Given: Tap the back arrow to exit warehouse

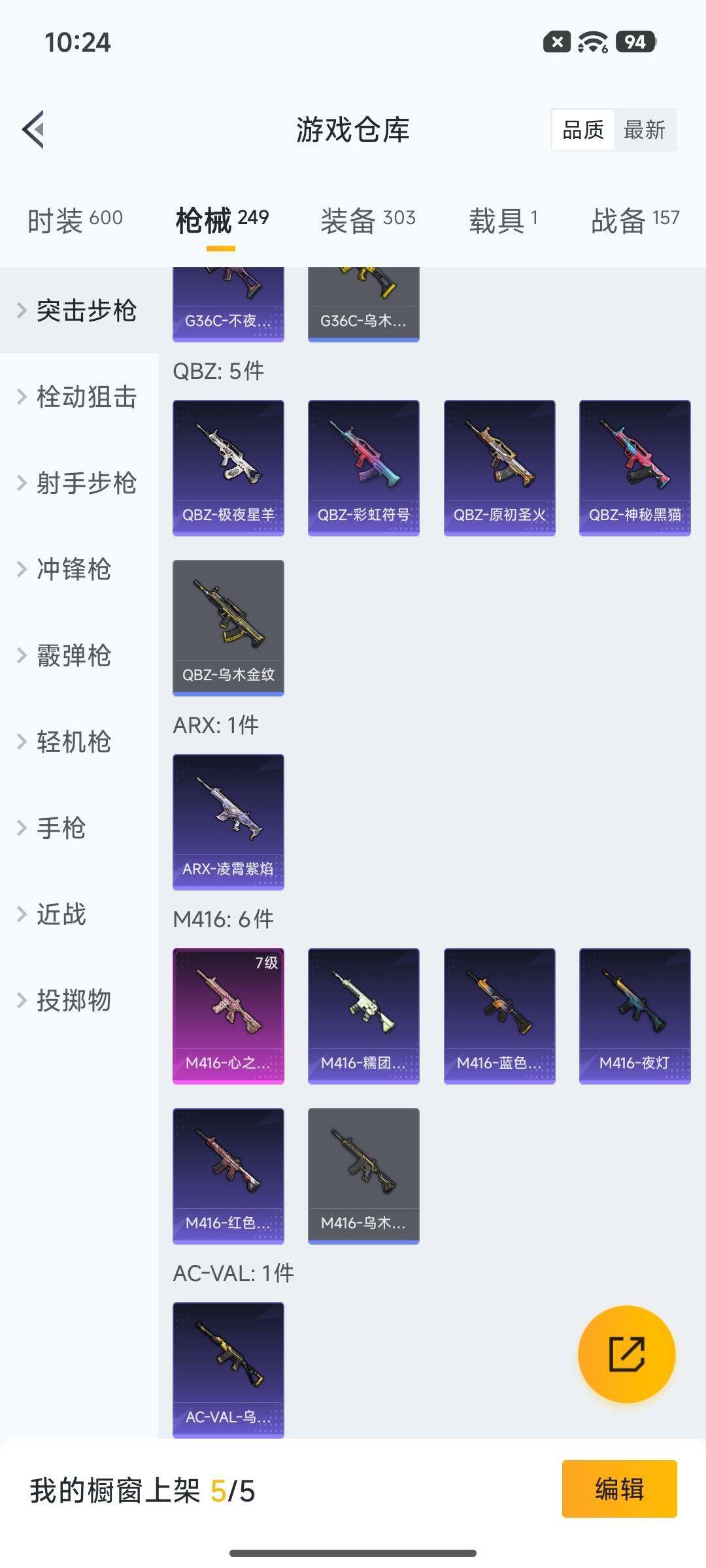Looking at the screenshot, I should [x=34, y=129].
